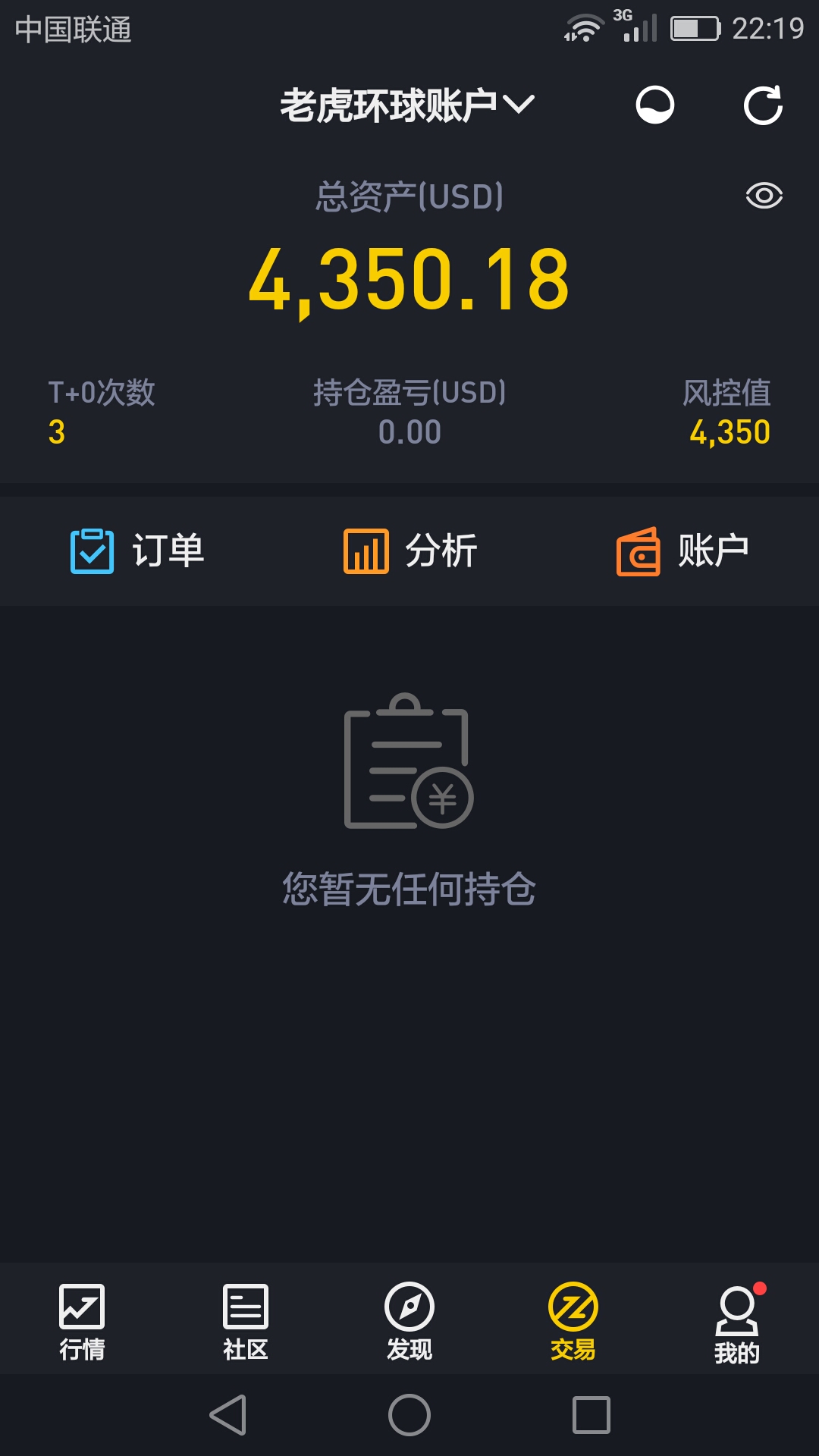819x1456 pixels.
Task: Tap the system back button
Action: [x=228, y=1415]
